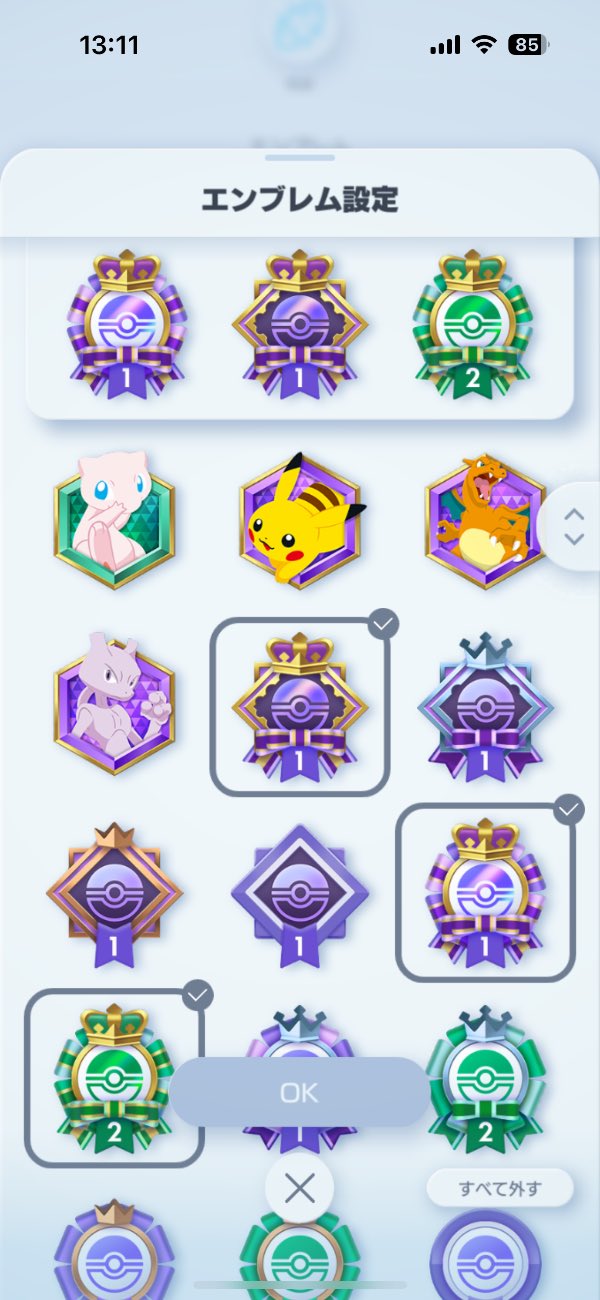Tap the sheet's top drag handle
This screenshot has height=1300, width=600.
click(x=300, y=157)
